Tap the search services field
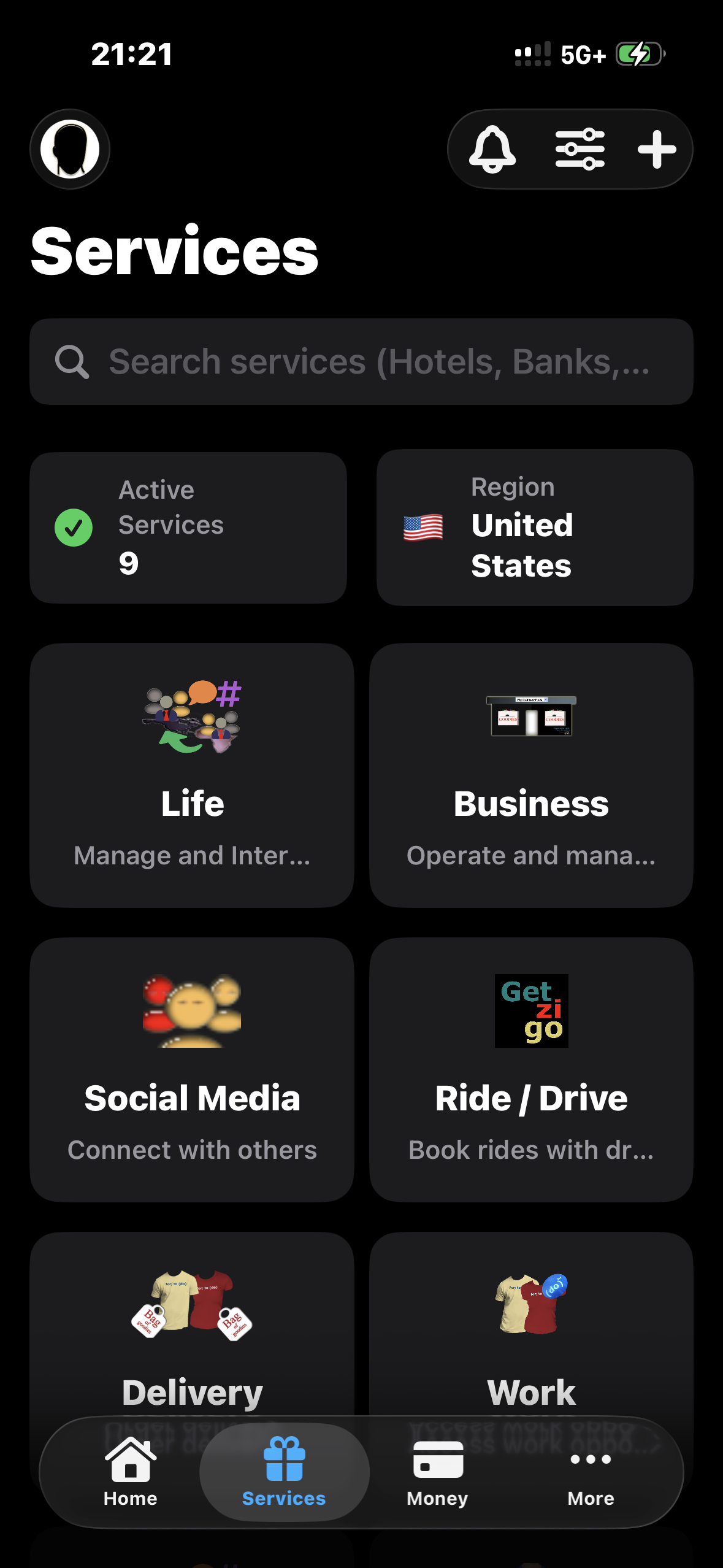Viewport: 723px width, 1568px height. tap(361, 361)
